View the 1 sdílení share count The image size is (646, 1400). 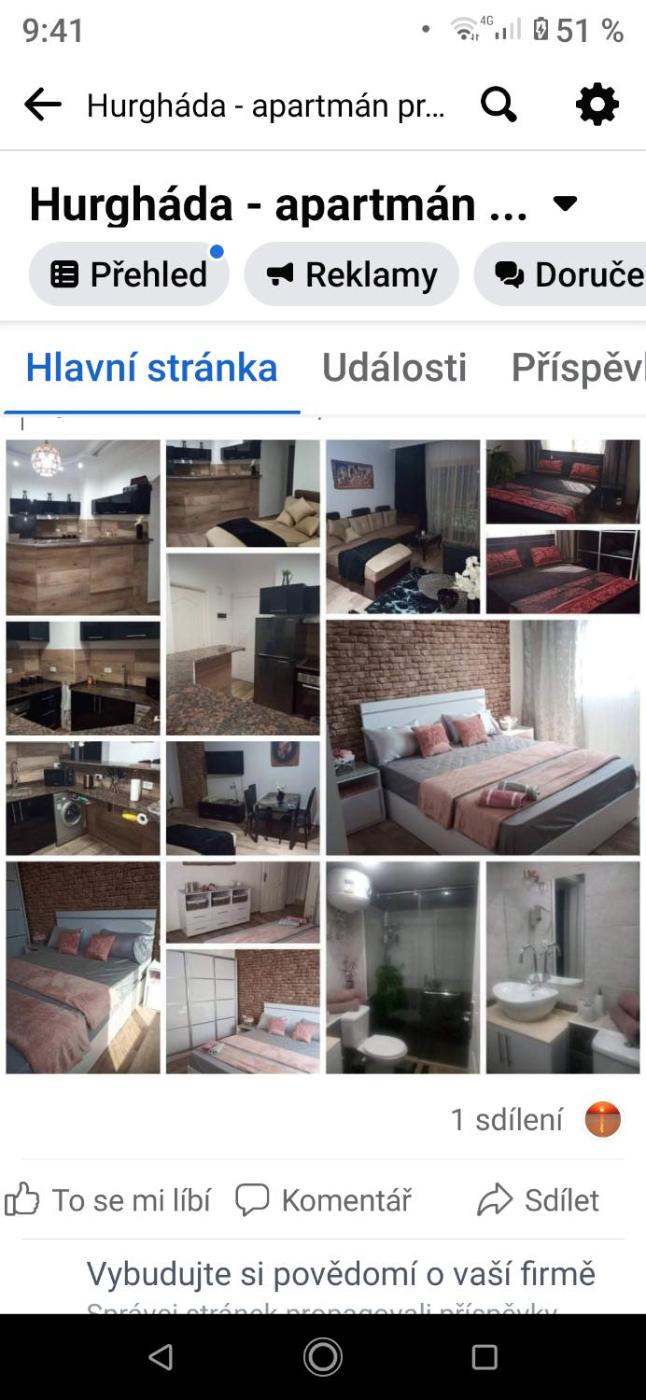click(506, 1120)
